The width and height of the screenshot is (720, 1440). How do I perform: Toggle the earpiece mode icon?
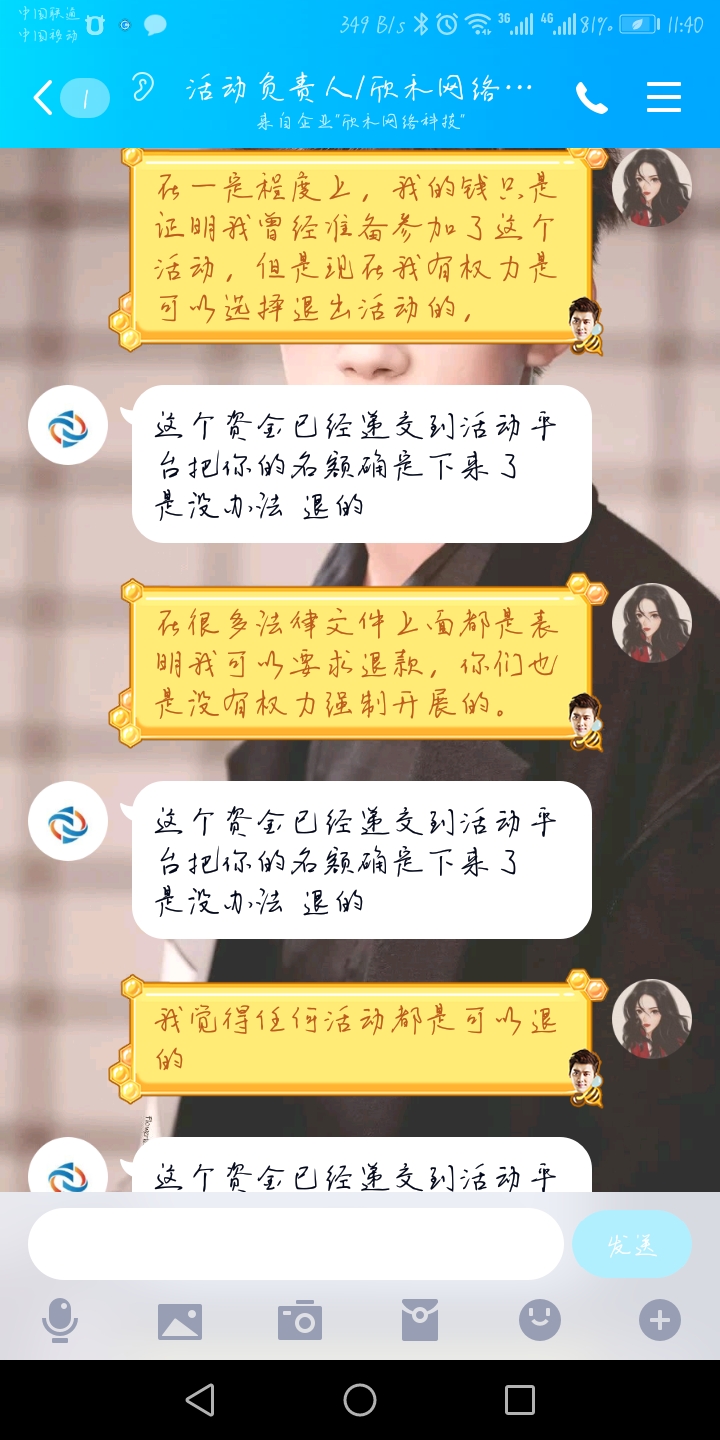coord(143,88)
